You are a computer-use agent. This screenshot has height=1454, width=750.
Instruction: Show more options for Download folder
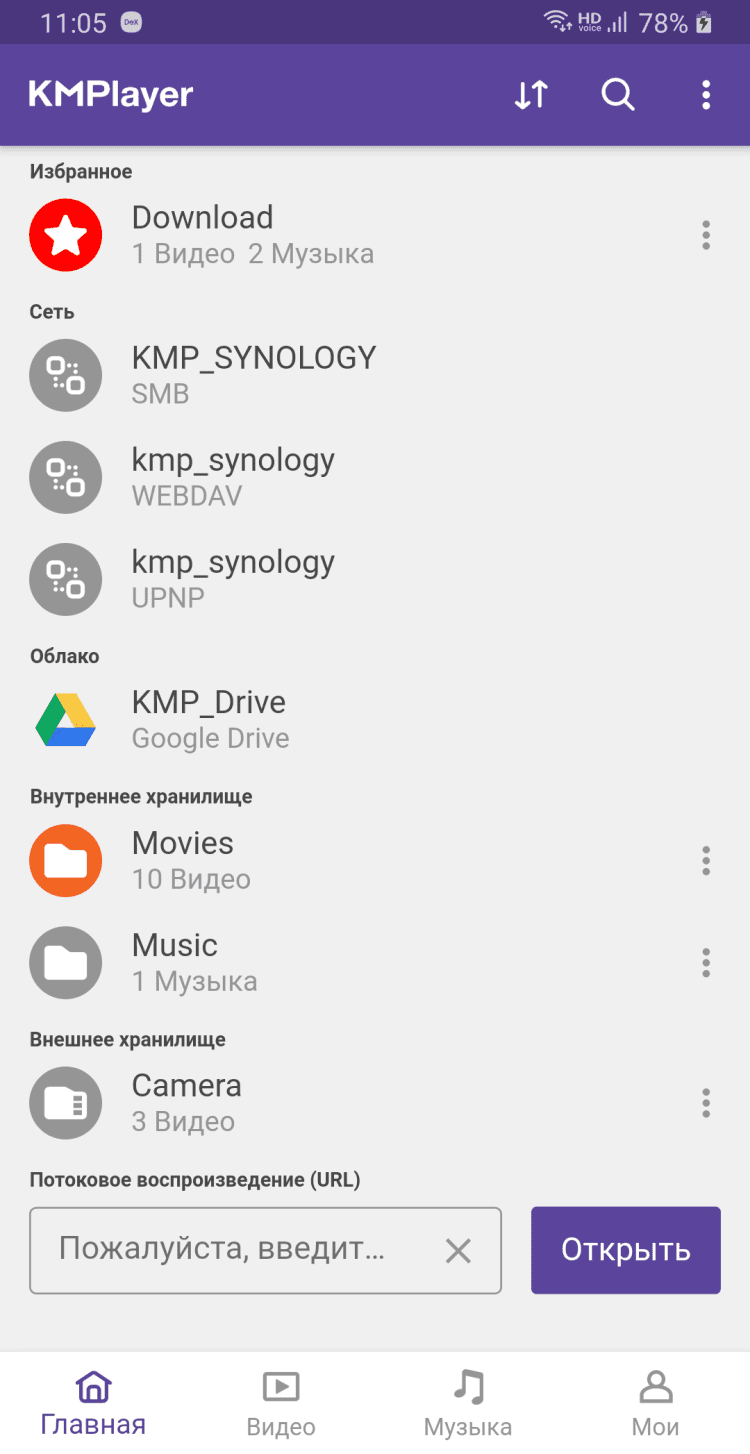tap(706, 235)
